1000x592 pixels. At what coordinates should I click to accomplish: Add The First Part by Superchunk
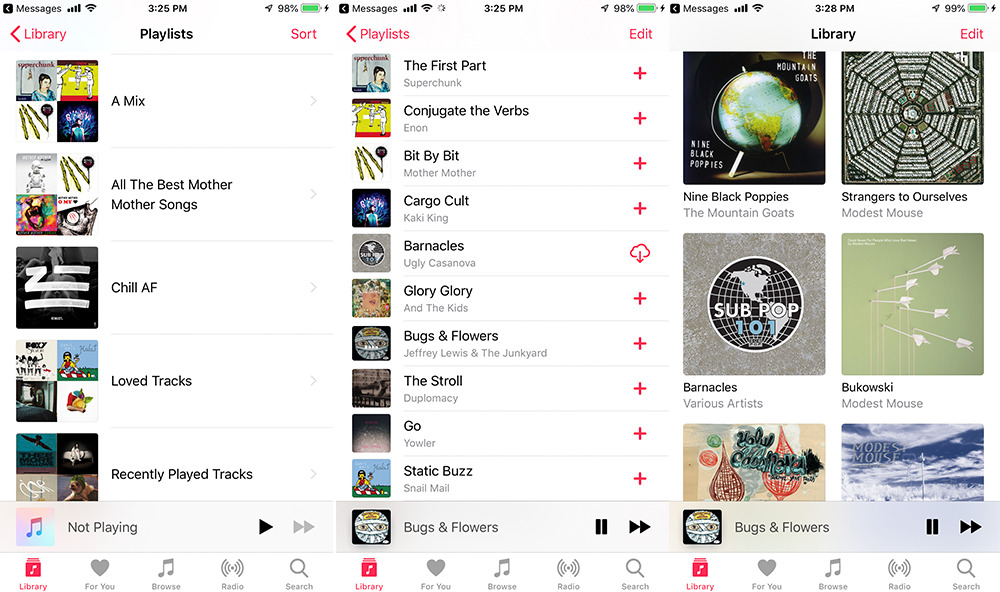640,73
